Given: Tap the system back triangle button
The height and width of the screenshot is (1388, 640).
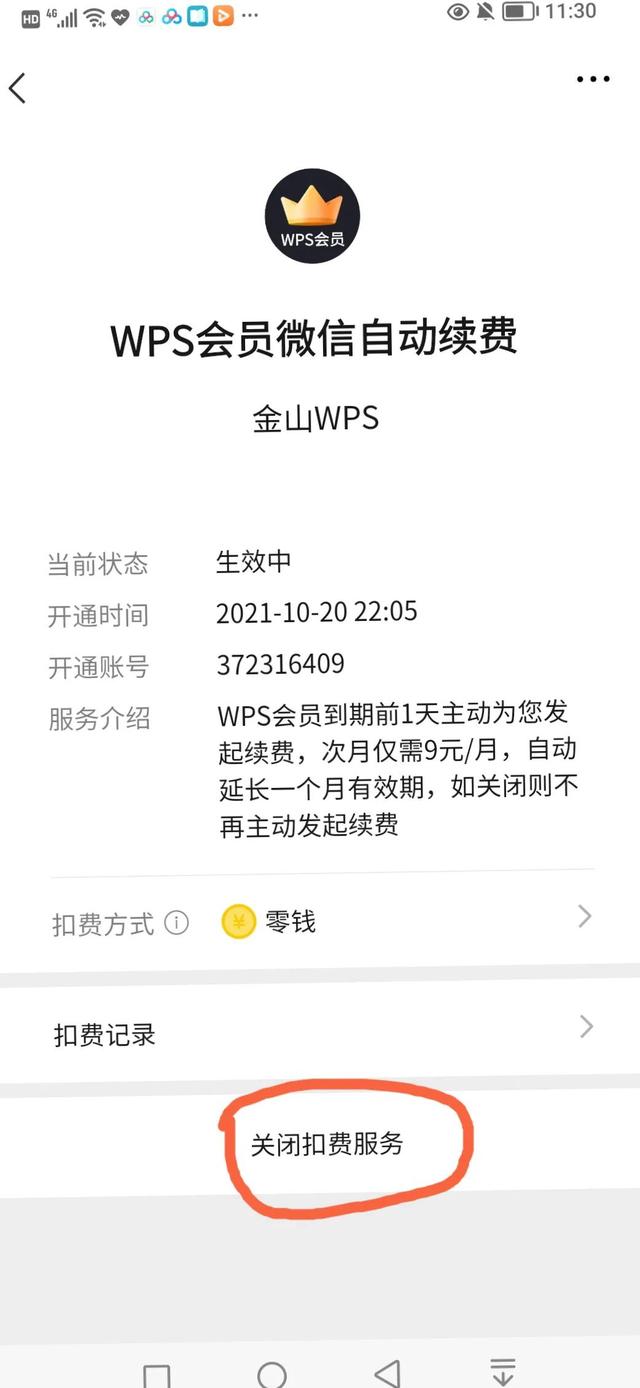Looking at the screenshot, I should (388, 1374).
